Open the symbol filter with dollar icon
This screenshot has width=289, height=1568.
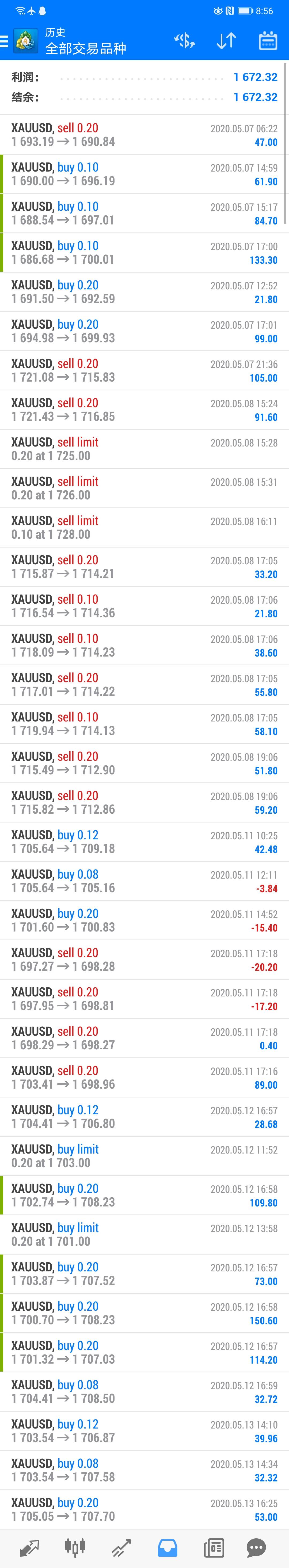tap(185, 41)
